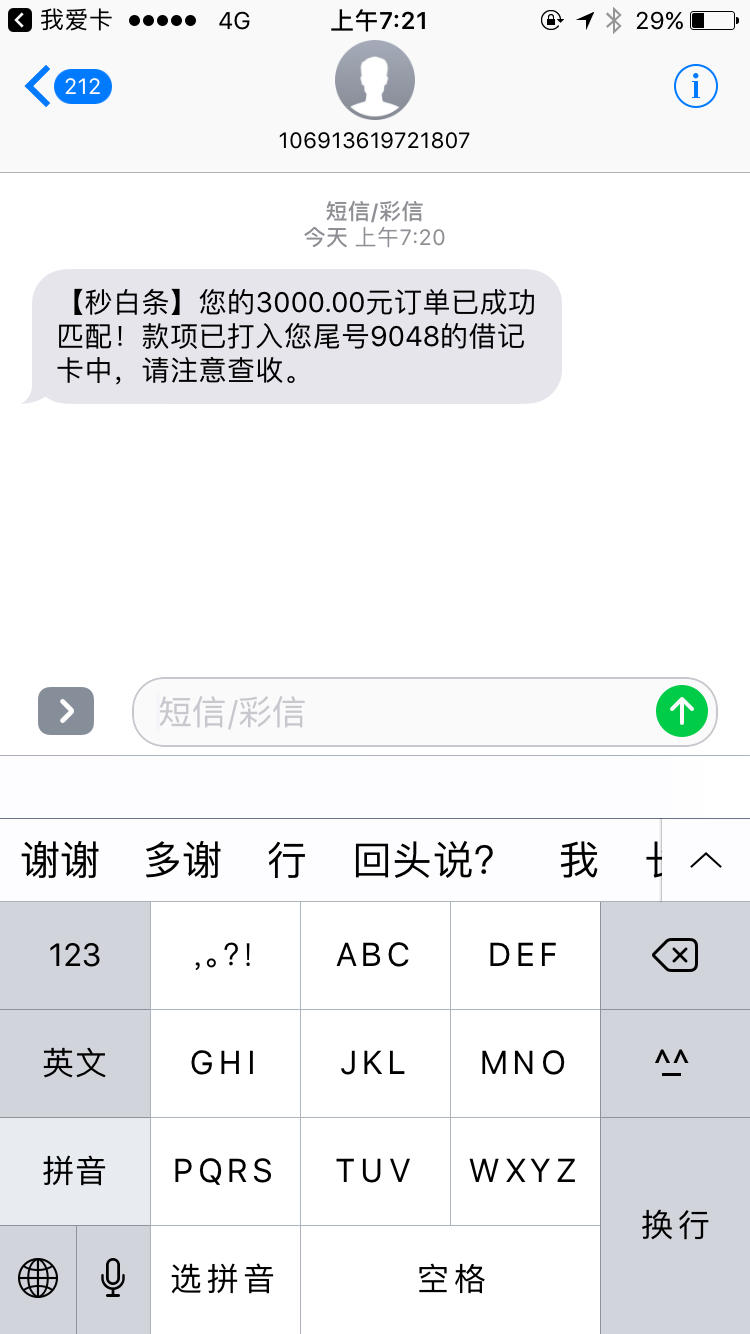This screenshot has width=750, height=1334.
Task: Switch keyboard to 123 number mode
Action: 74,955
